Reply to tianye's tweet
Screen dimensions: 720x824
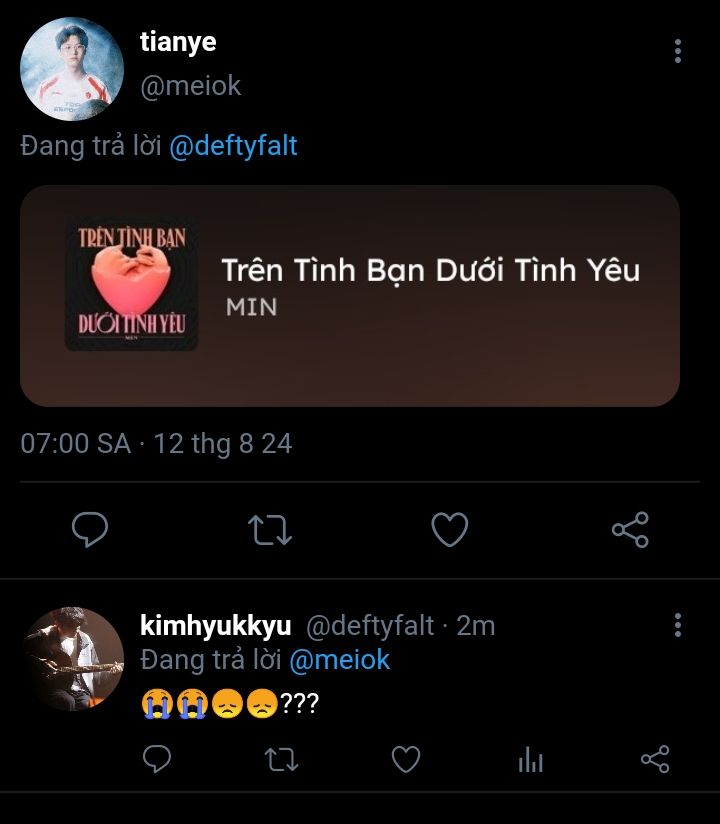90,529
